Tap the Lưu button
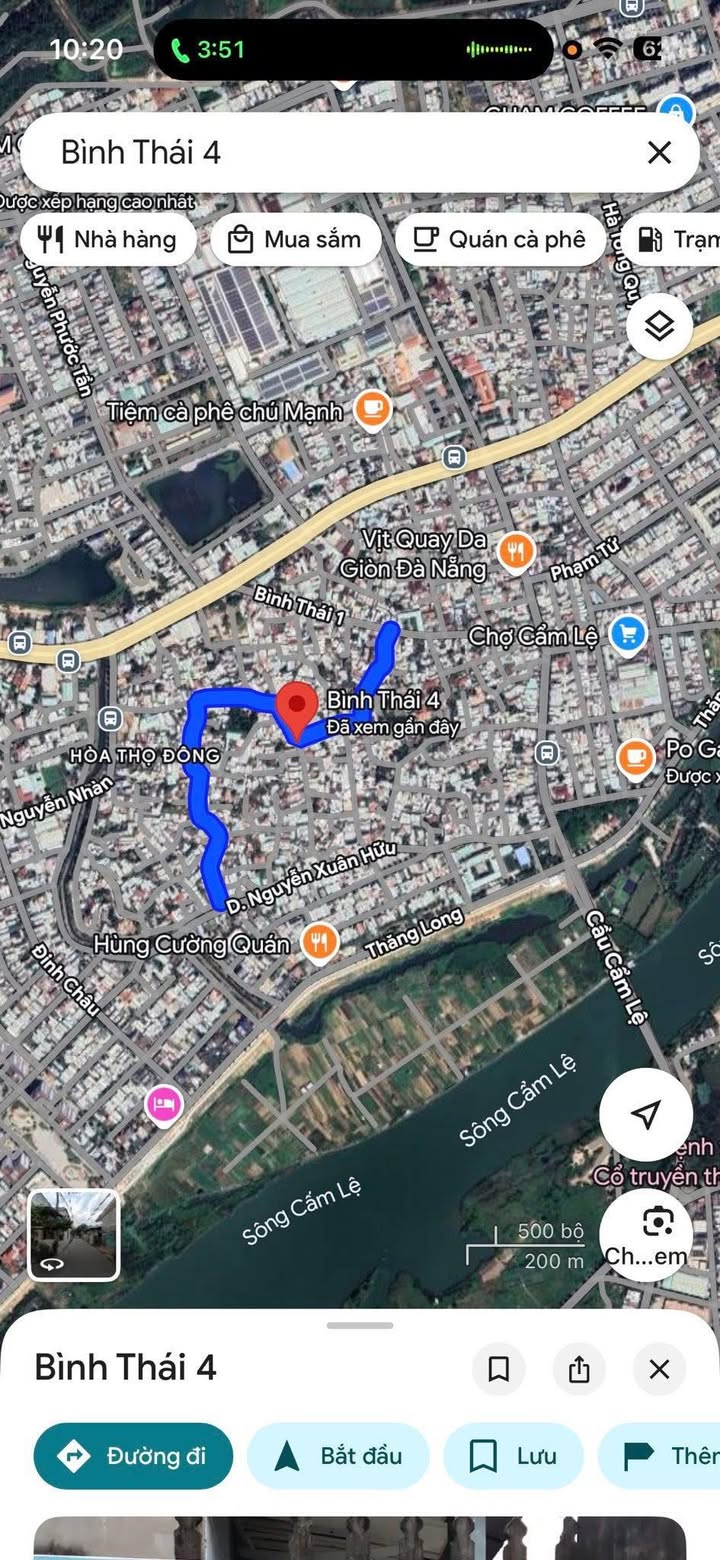Screen dimensions: 720x1560 (513, 1456)
